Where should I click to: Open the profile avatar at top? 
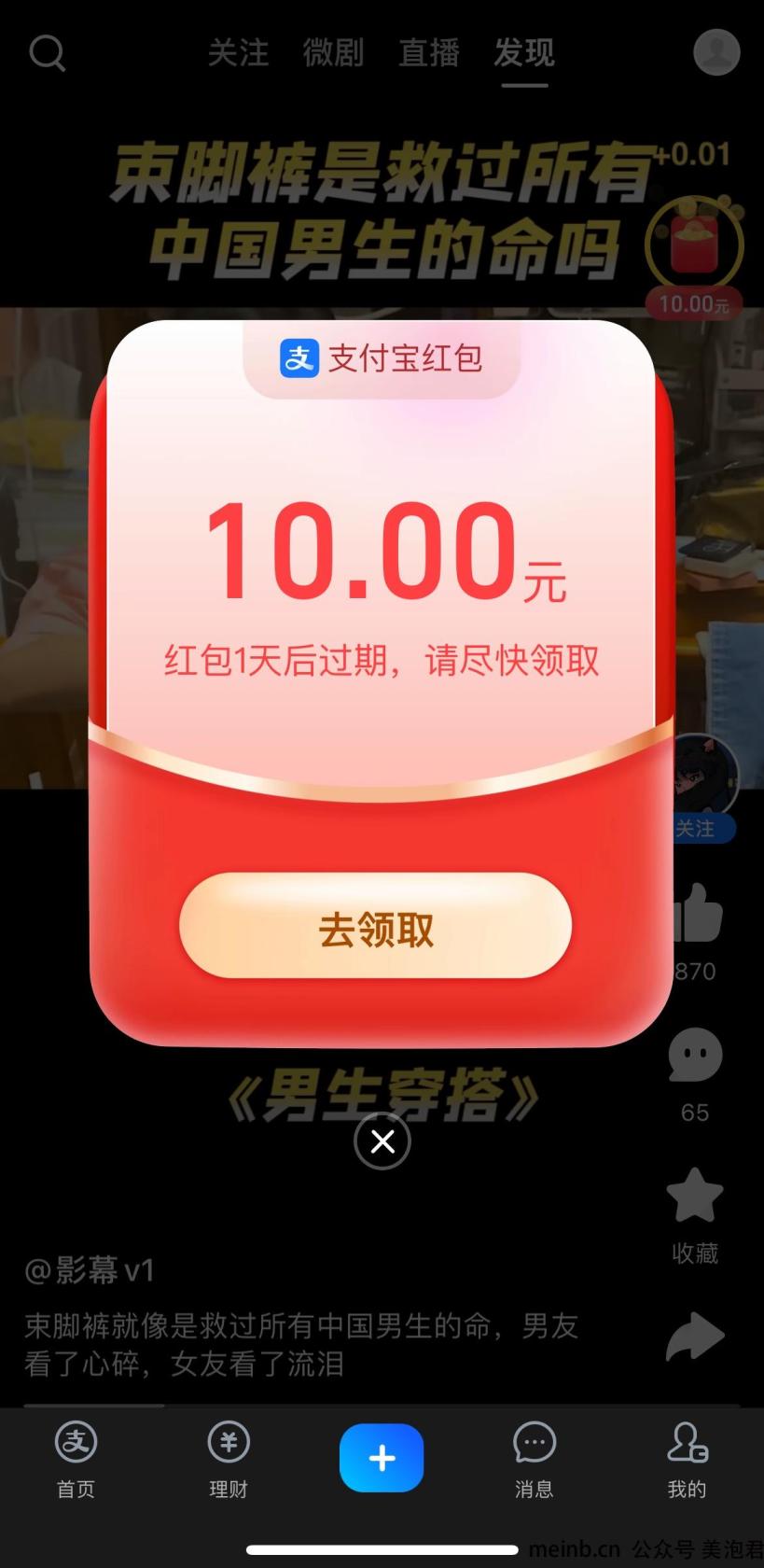point(715,51)
